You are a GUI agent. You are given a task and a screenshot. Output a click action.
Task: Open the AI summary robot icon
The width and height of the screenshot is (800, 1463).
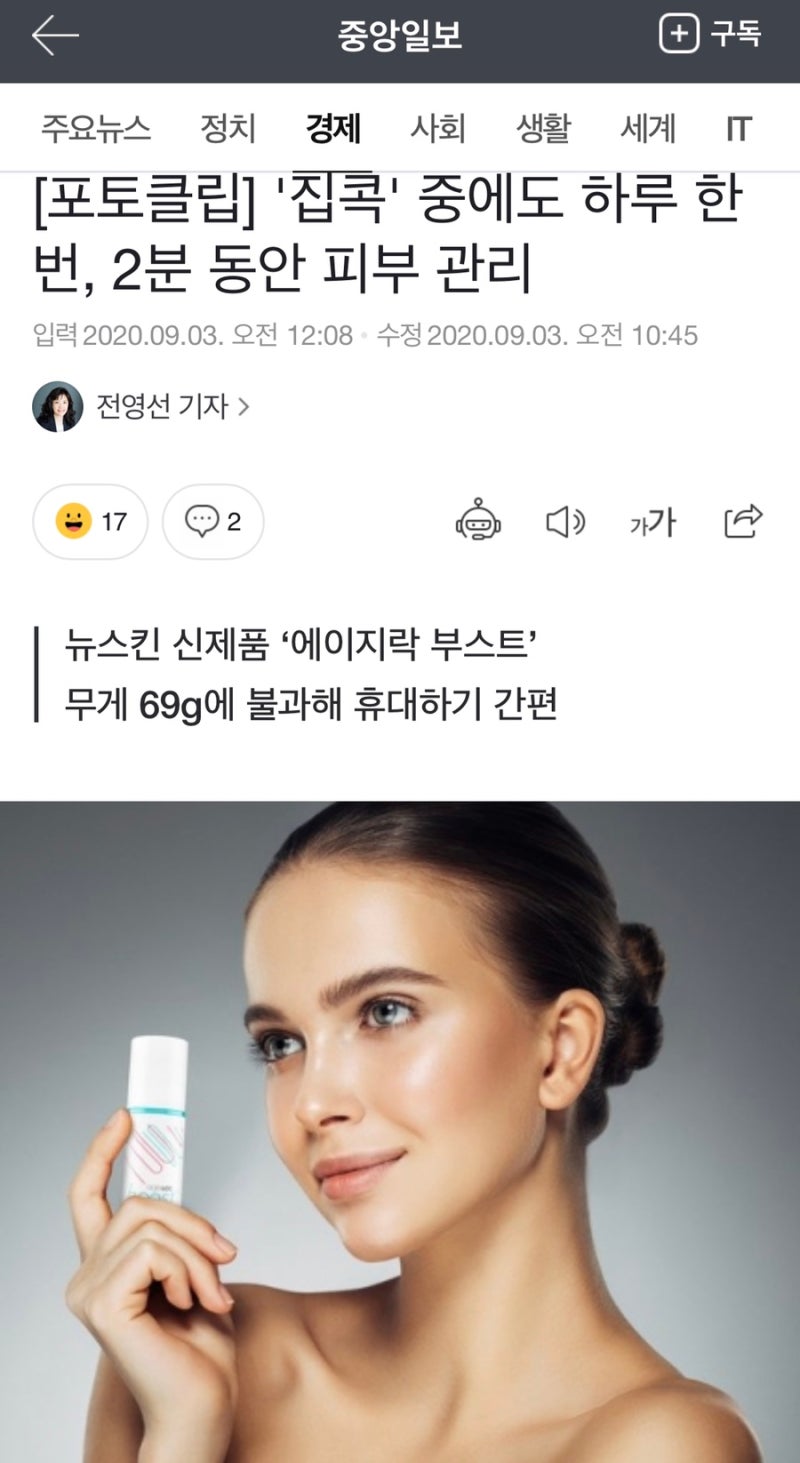(478, 521)
